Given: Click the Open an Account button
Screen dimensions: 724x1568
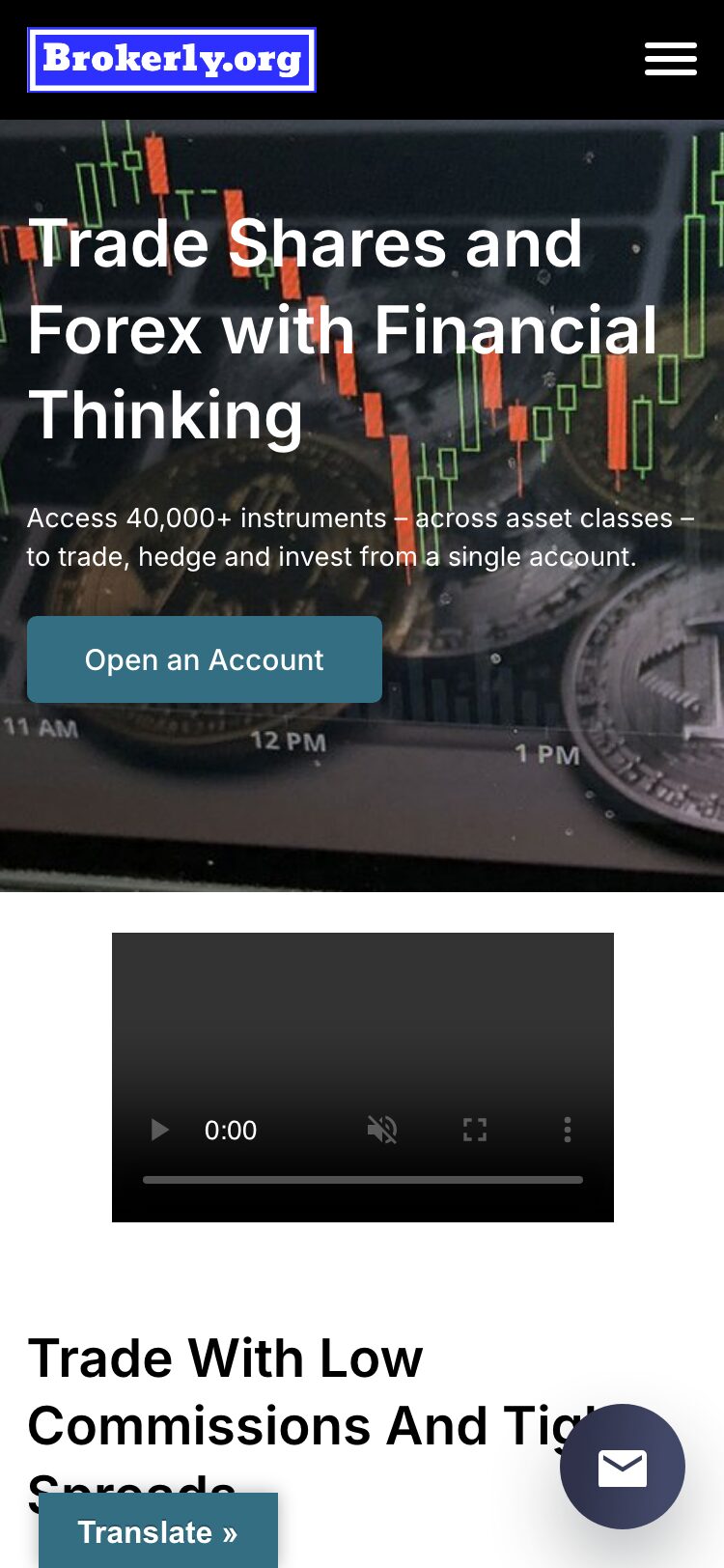Looking at the screenshot, I should point(204,659).
